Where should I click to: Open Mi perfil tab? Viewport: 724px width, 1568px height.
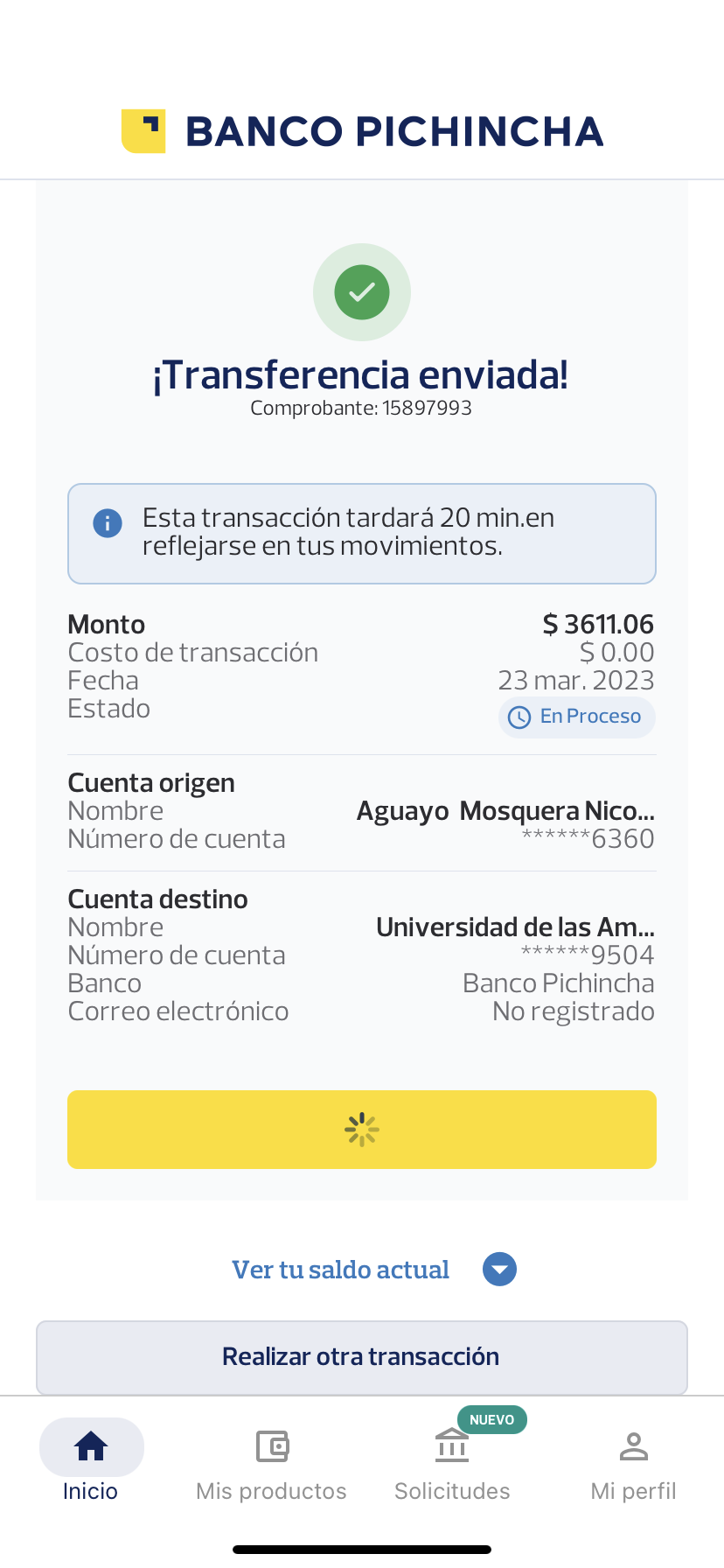(633, 1461)
